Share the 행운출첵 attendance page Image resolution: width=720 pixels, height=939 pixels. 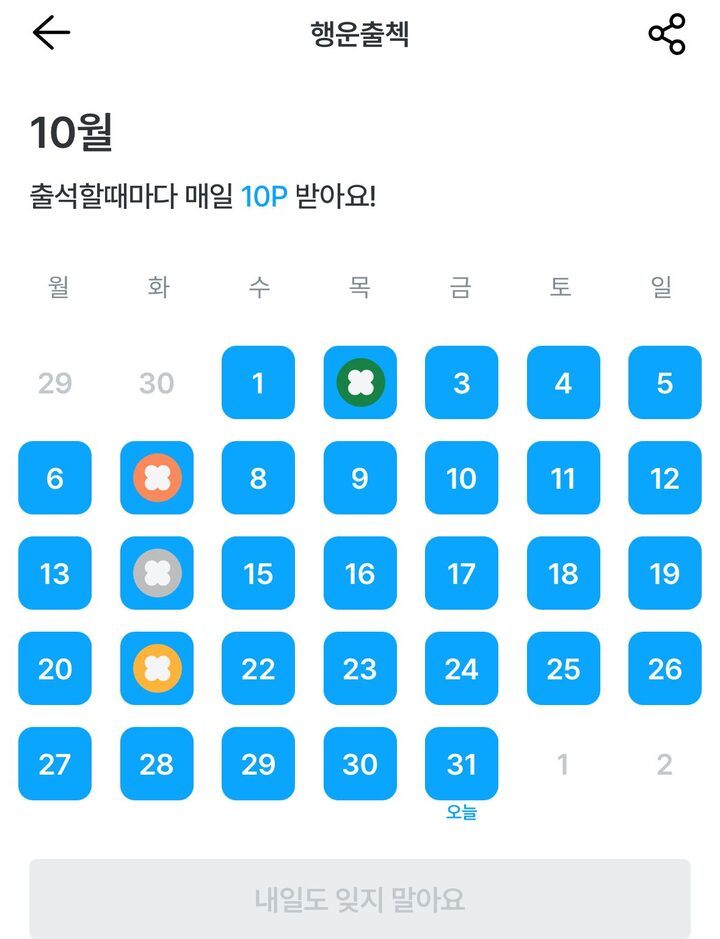(667, 34)
